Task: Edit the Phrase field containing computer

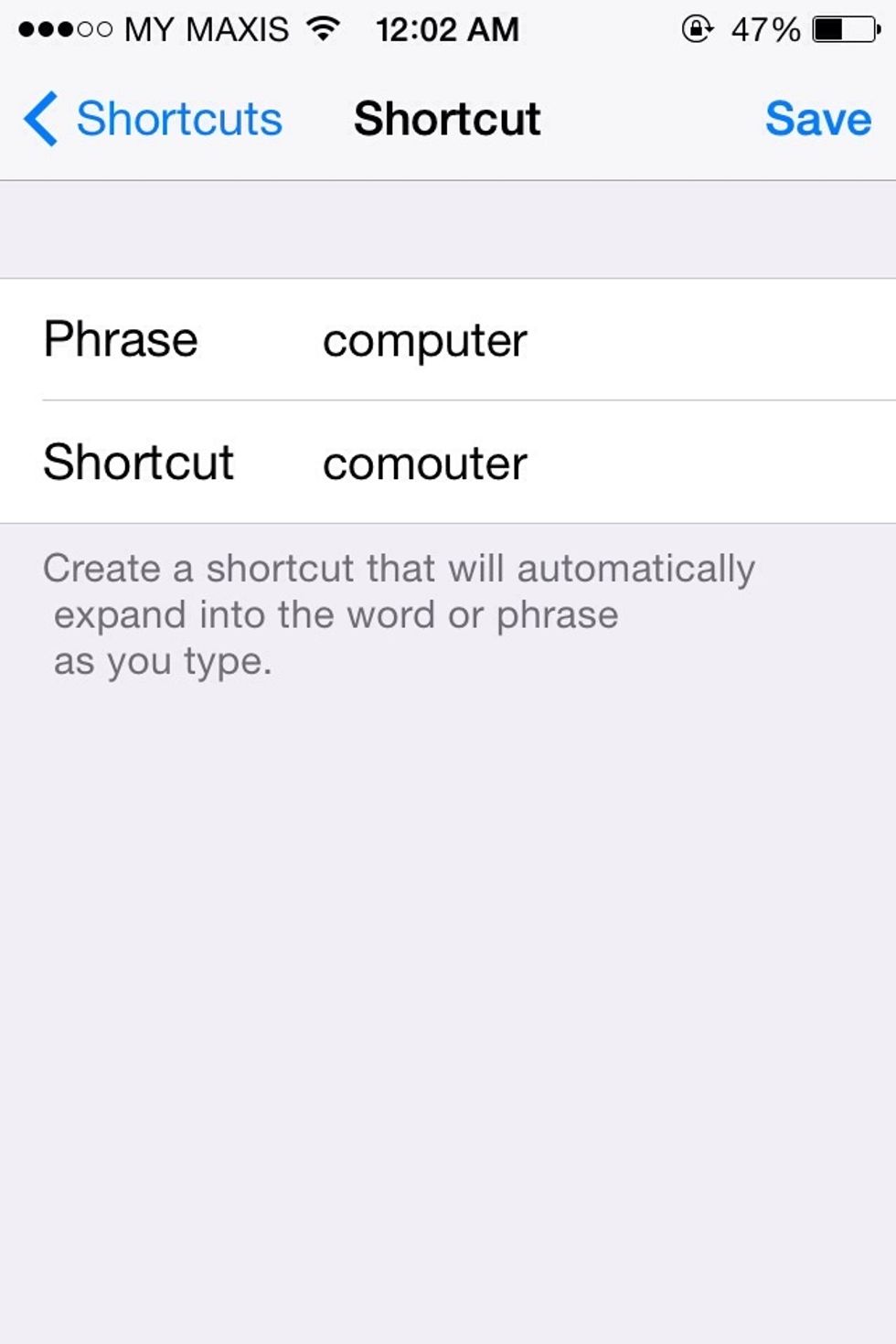Action: [425, 340]
